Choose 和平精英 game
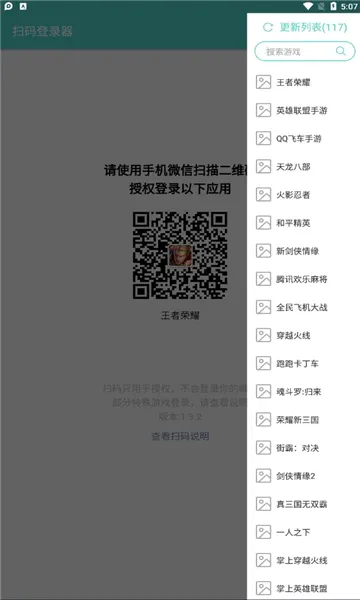 304,223
